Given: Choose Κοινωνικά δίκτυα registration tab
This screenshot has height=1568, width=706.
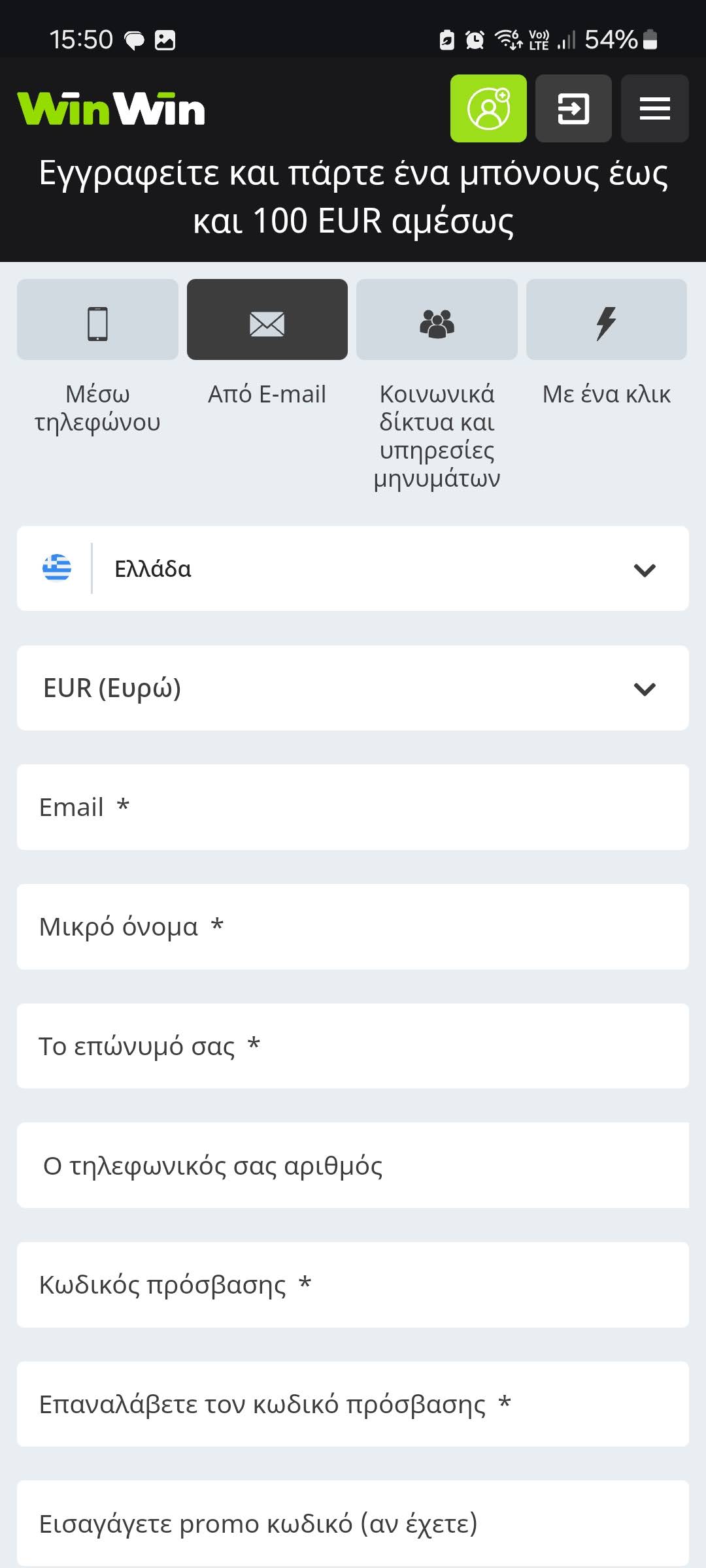Looking at the screenshot, I should (x=437, y=320).
